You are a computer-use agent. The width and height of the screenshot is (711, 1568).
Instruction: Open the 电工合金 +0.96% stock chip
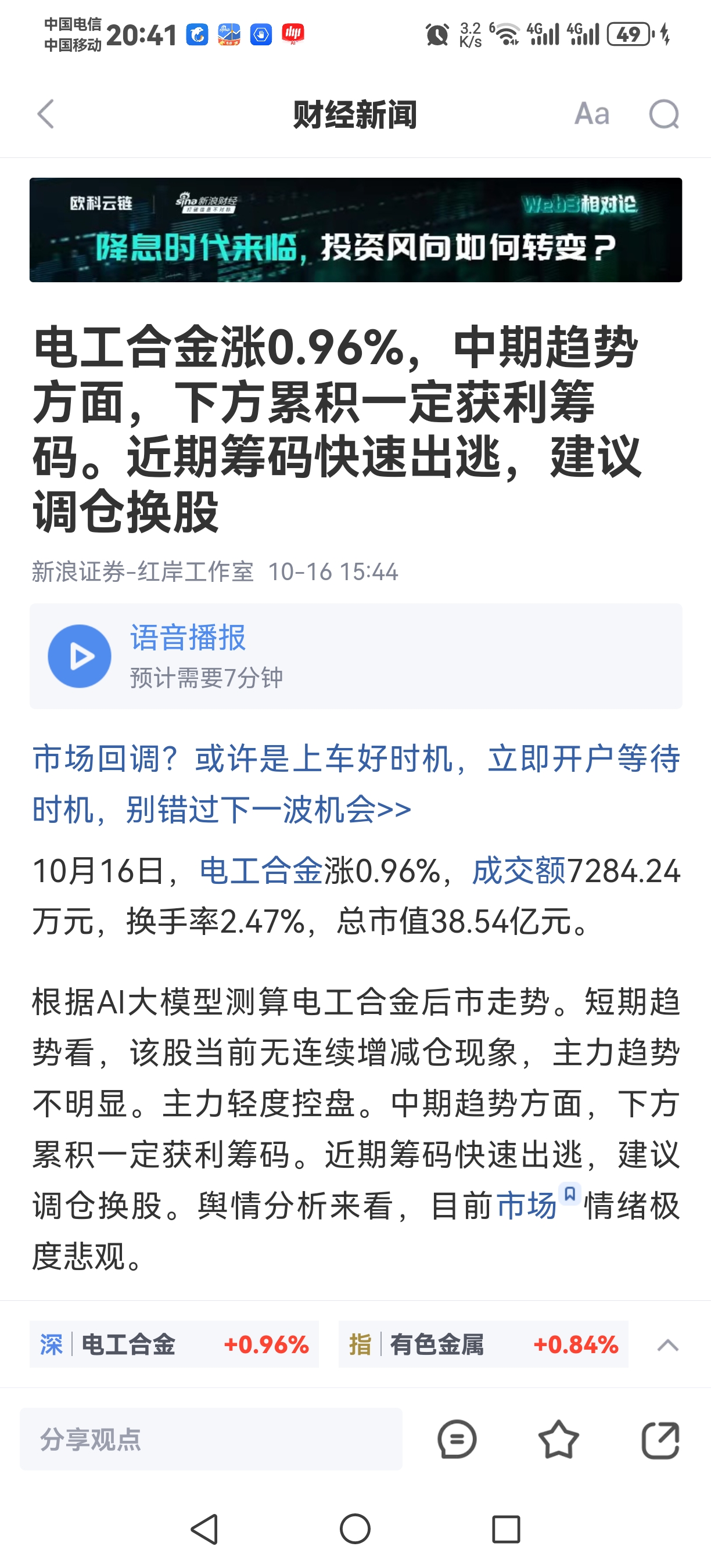pos(174,1344)
